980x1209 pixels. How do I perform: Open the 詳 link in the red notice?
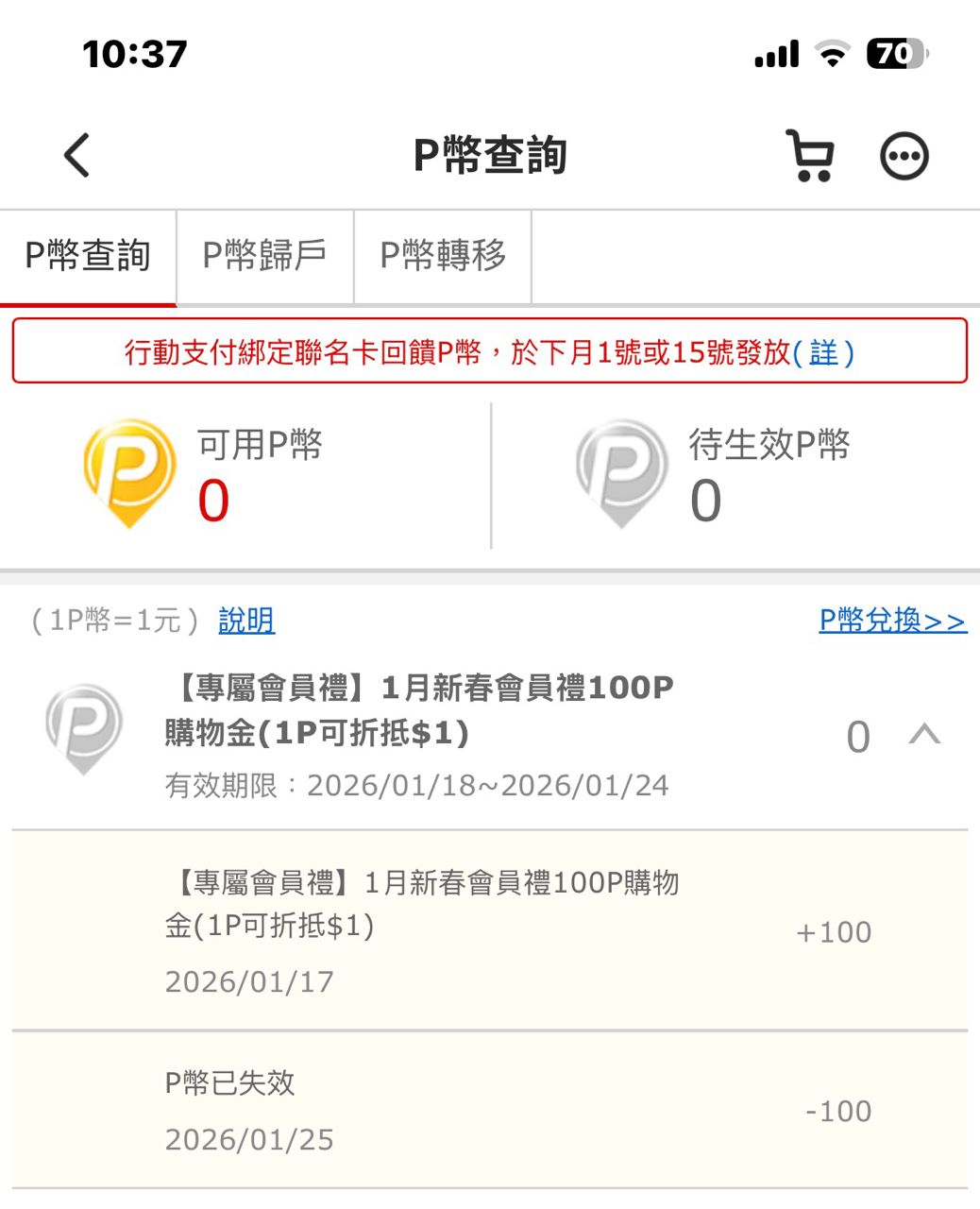coord(823,352)
